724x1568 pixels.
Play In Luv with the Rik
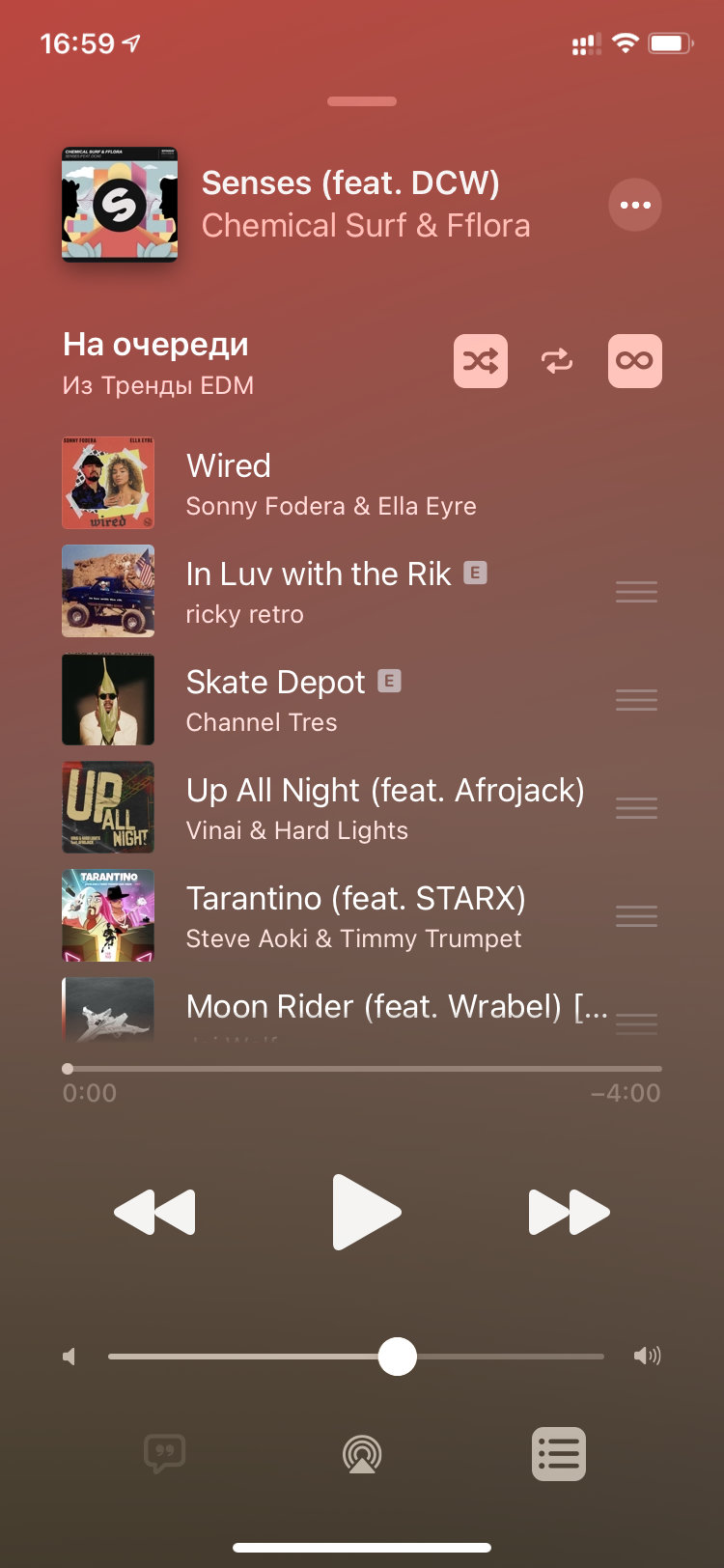click(x=330, y=591)
